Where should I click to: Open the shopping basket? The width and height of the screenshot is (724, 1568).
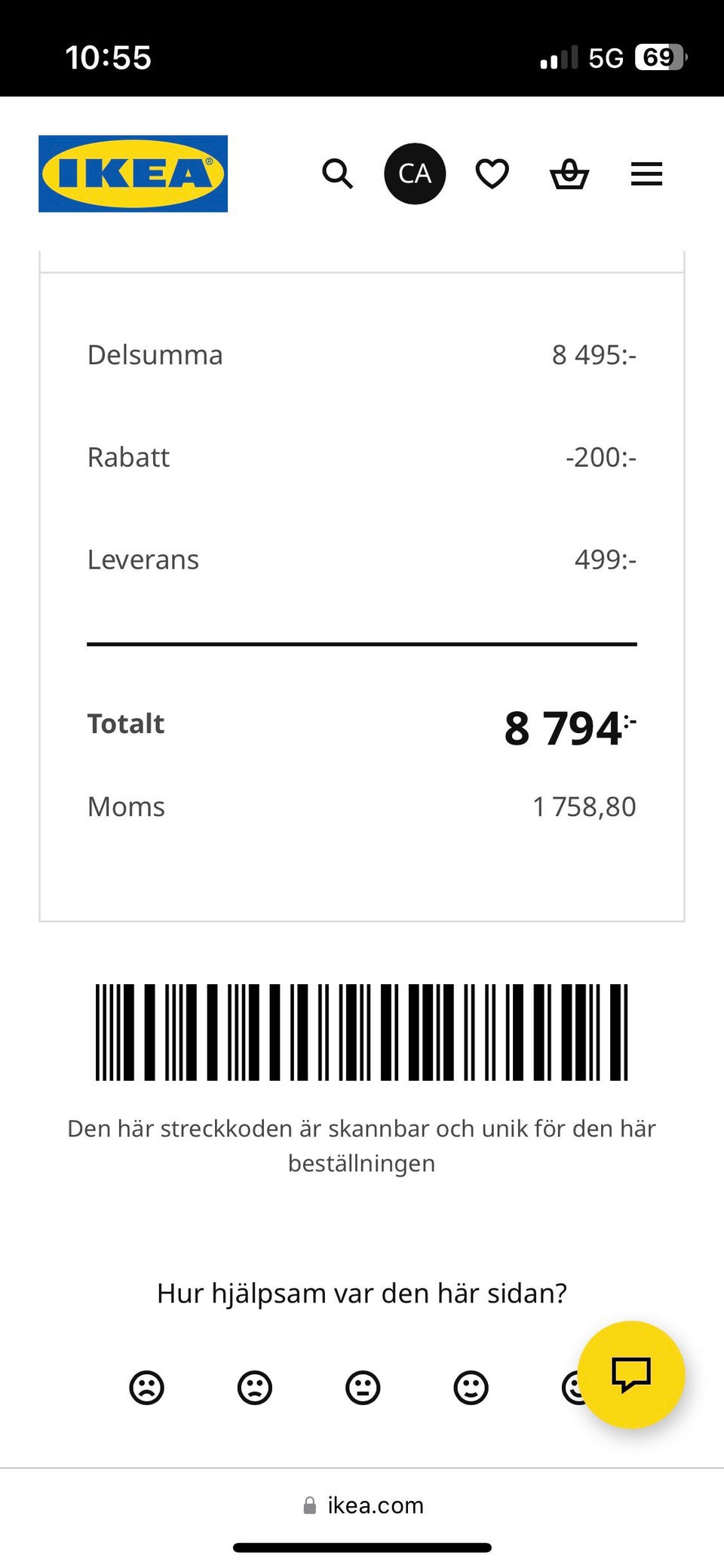[x=569, y=173]
